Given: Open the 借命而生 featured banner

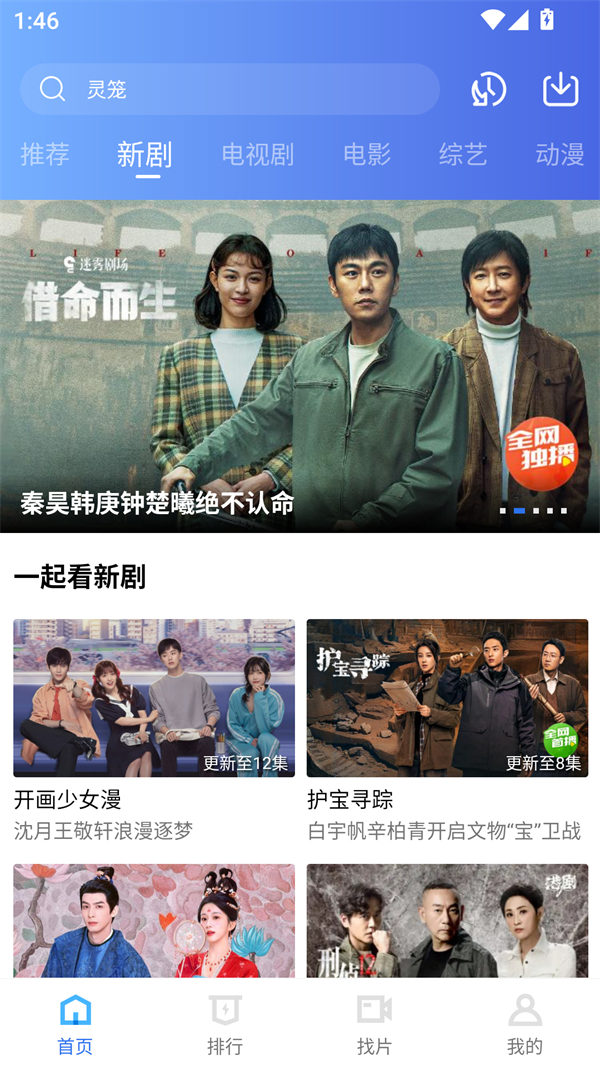Looking at the screenshot, I should pos(300,366).
